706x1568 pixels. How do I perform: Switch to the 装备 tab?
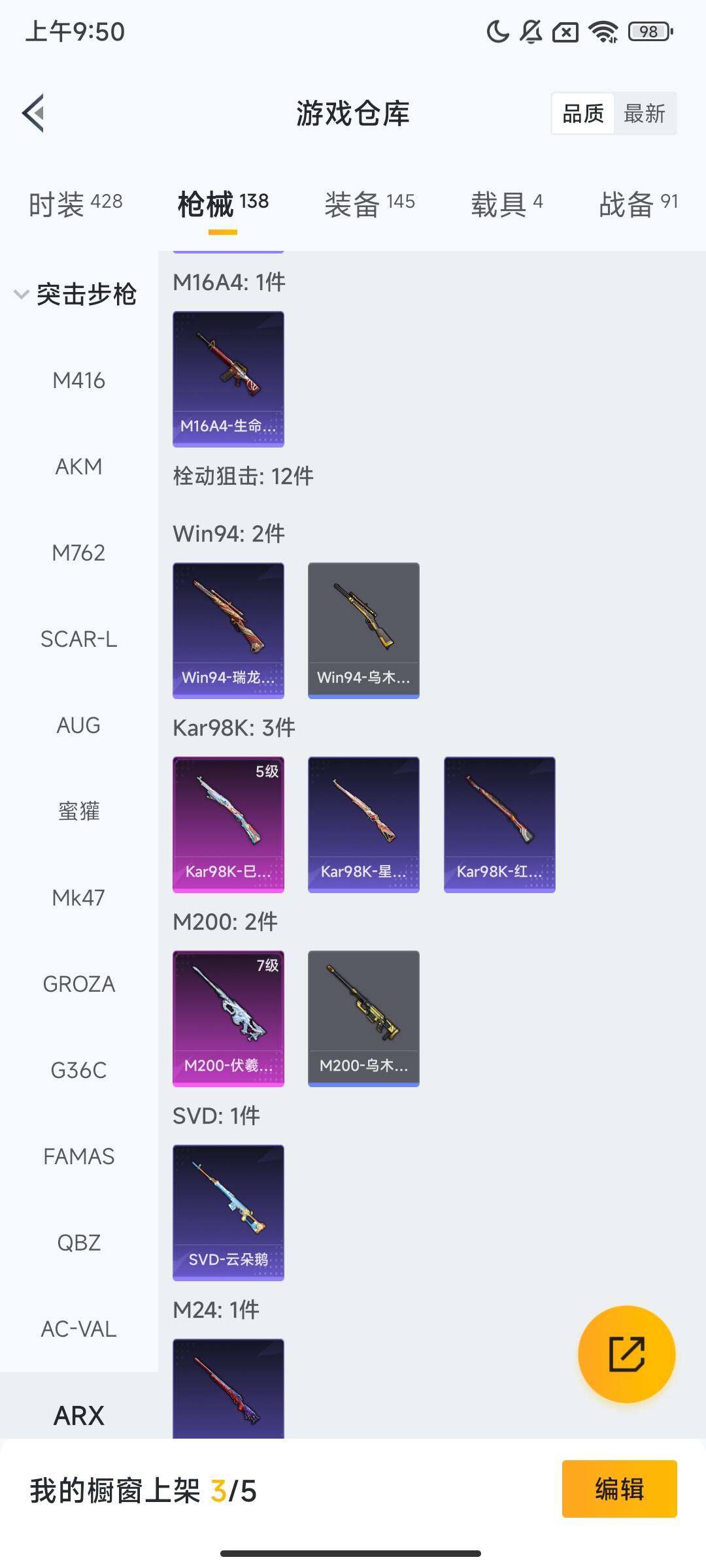pos(369,204)
